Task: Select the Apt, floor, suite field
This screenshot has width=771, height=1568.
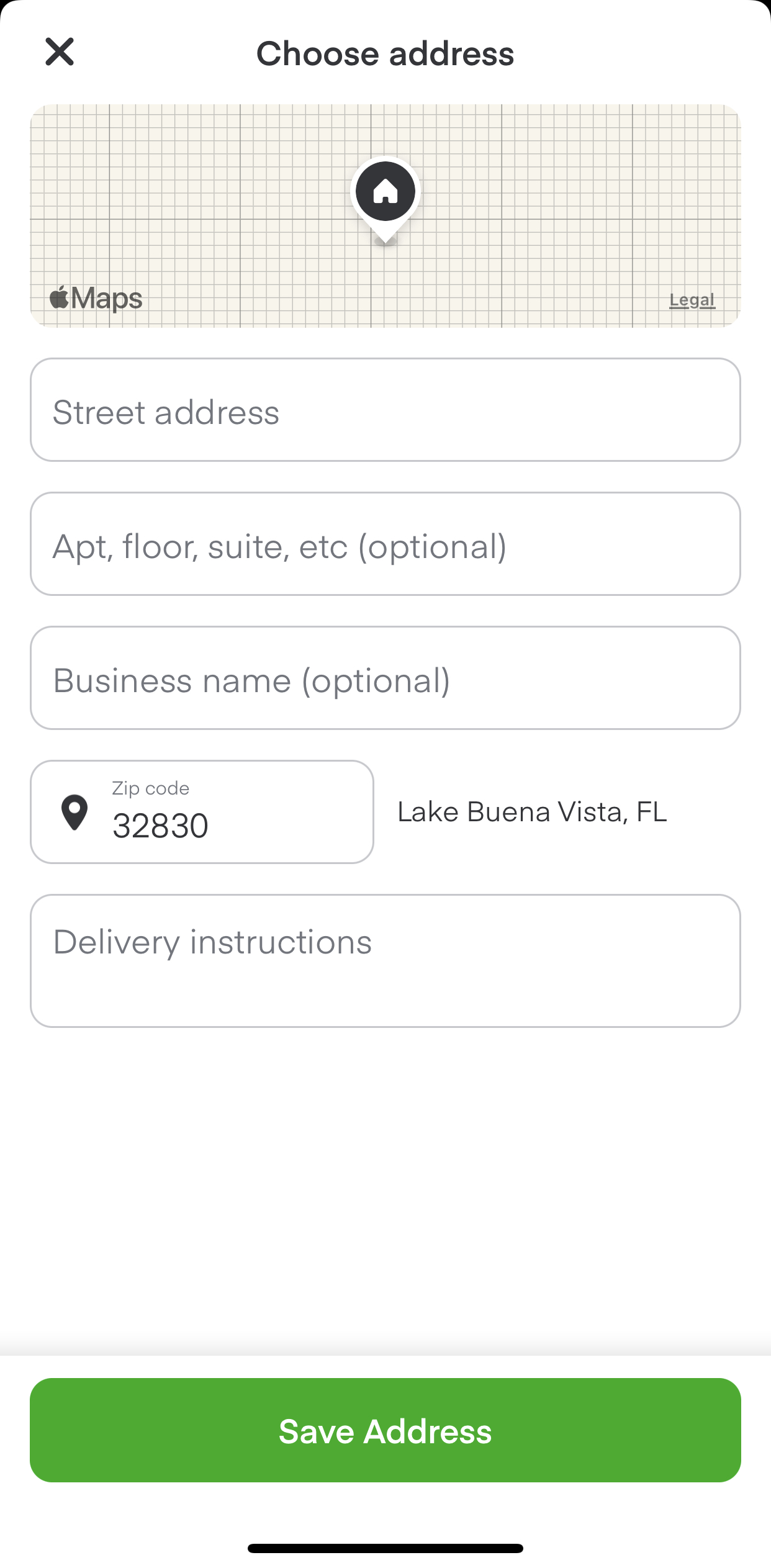Action: point(385,544)
